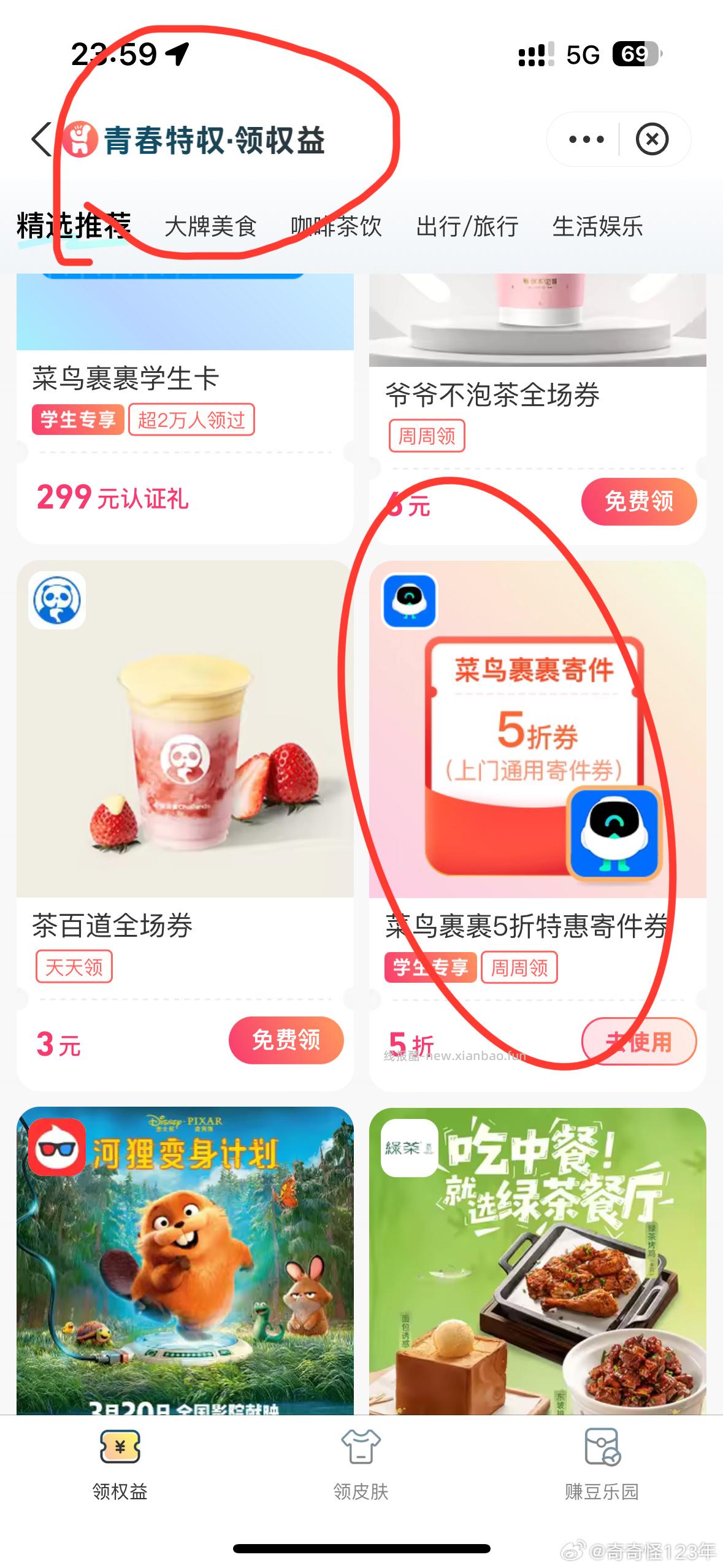
Task: Tap the 学生专享 tag on 菜鸟裹裹学生卡
Action: click(77, 420)
